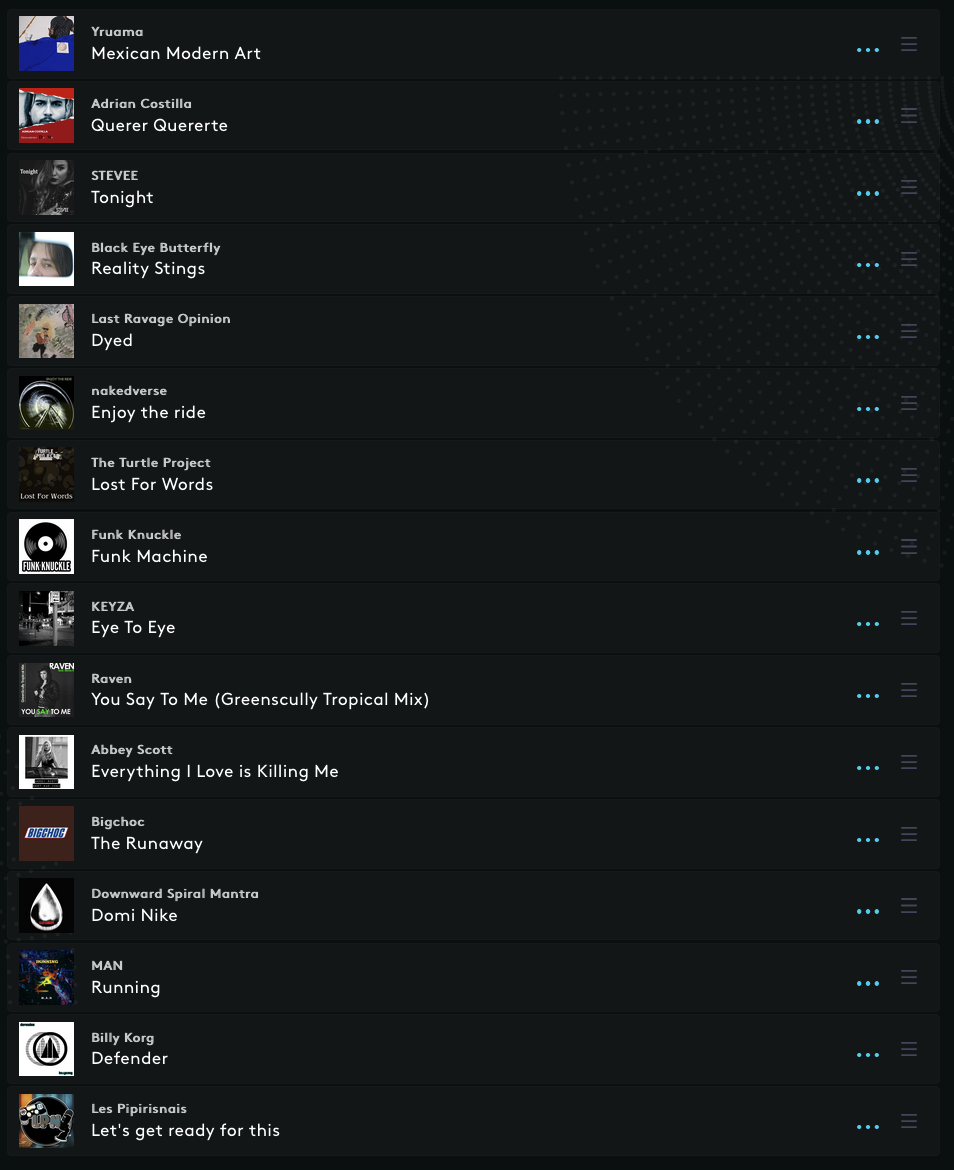Show more options for Defender

point(867,1055)
